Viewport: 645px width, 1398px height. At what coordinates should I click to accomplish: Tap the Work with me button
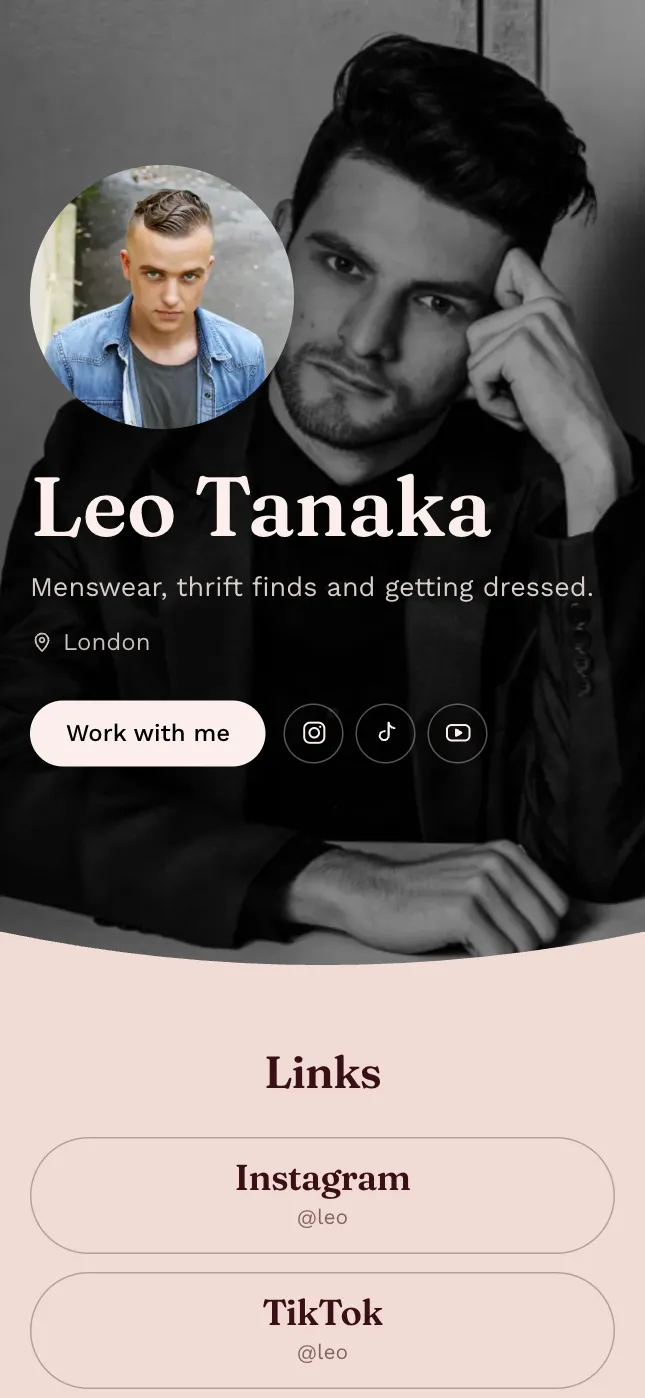point(148,733)
